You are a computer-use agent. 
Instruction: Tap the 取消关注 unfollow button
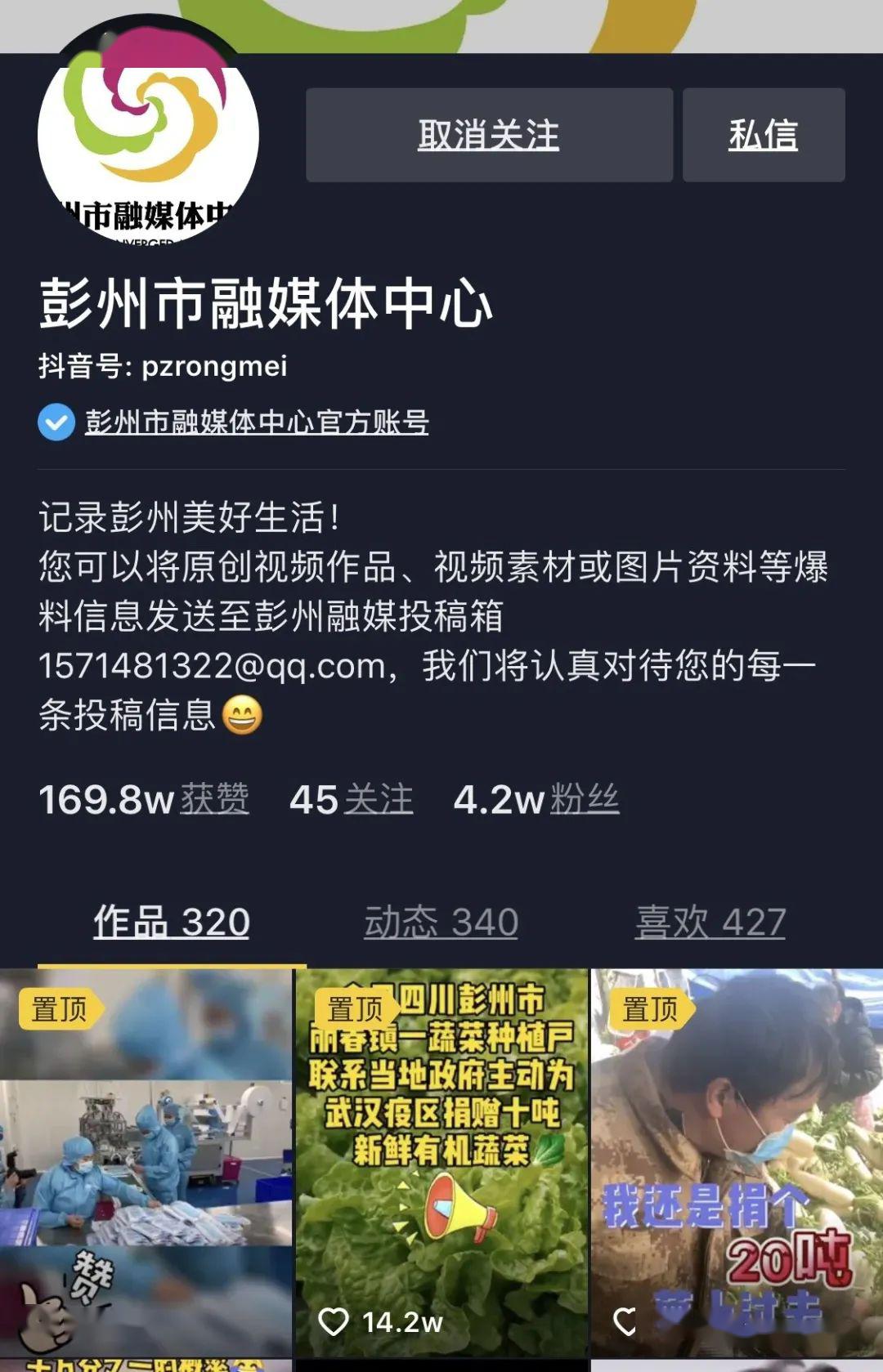click(x=489, y=135)
